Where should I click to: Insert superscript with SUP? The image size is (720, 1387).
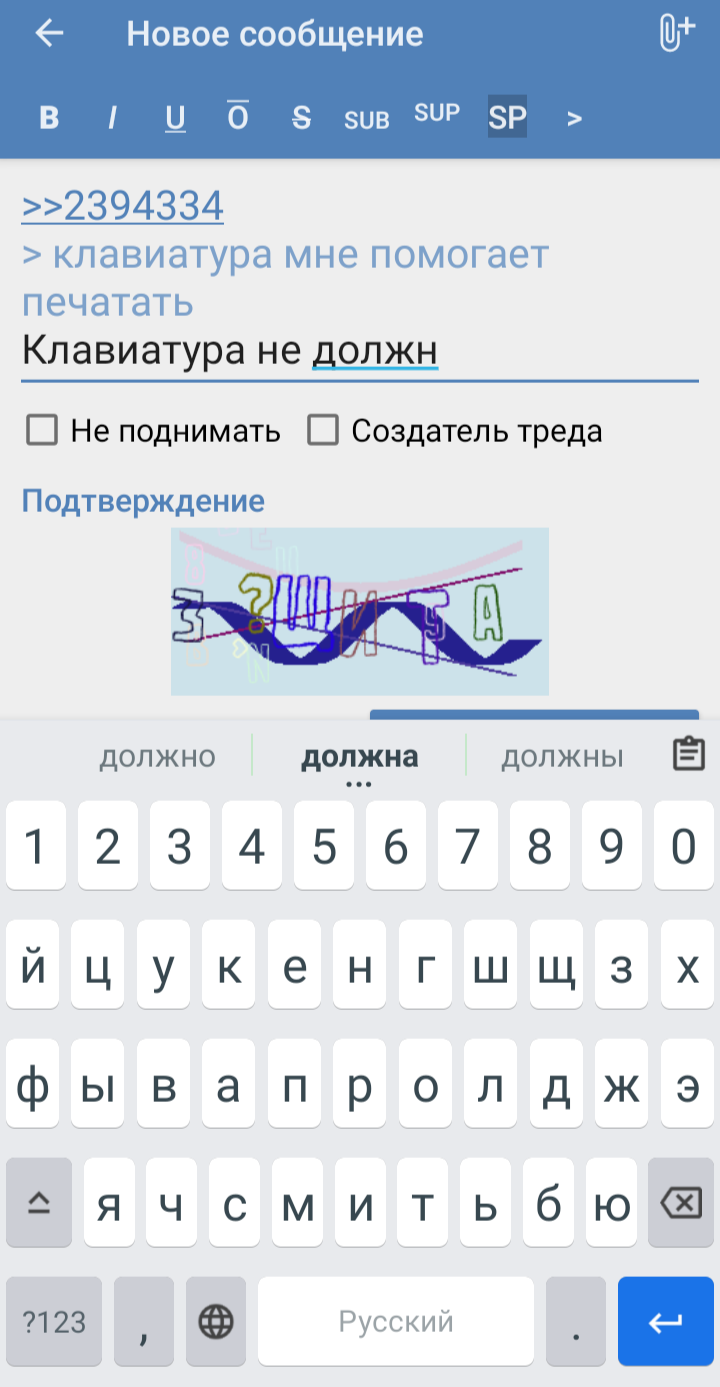pyautogui.click(x=437, y=113)
